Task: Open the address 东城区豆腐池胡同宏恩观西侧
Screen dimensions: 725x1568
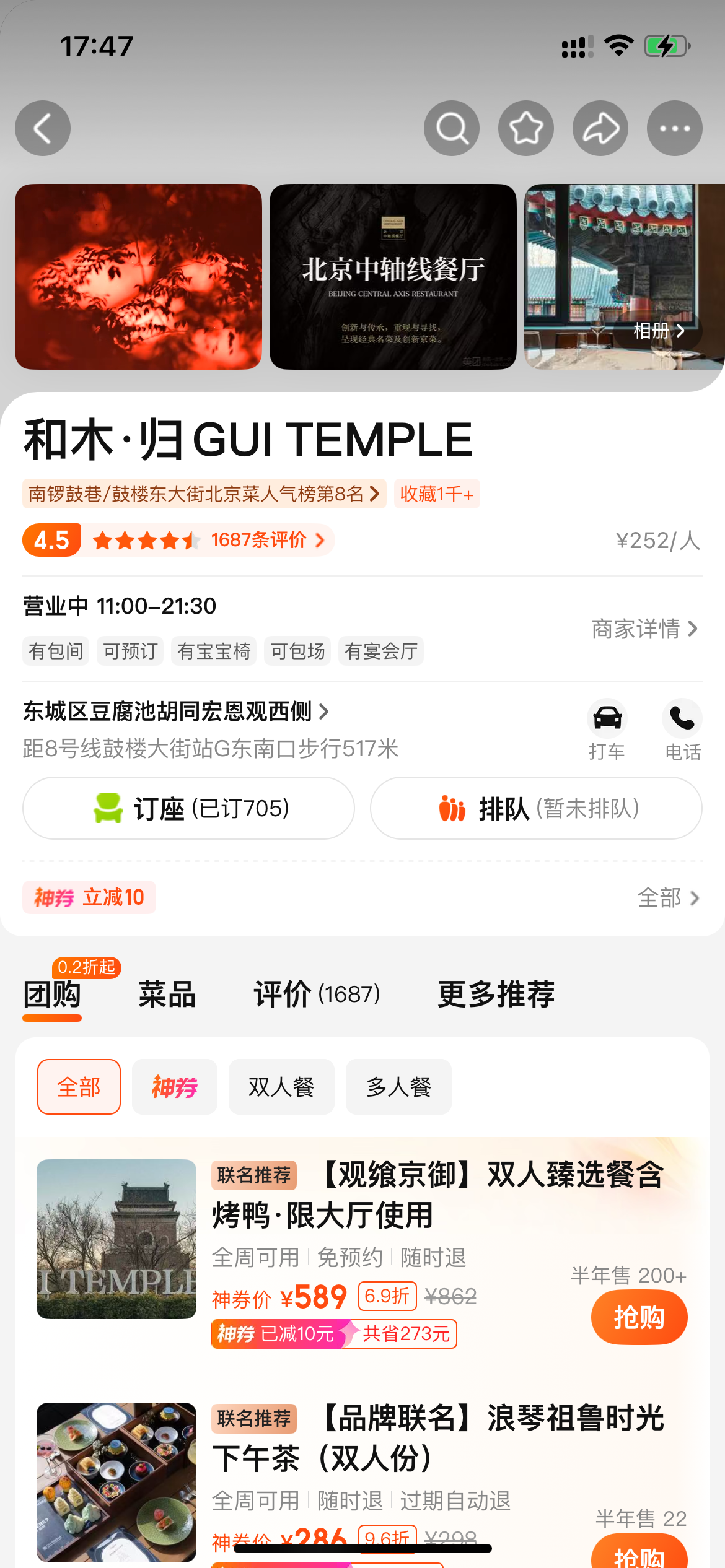Action: (175, 712)
